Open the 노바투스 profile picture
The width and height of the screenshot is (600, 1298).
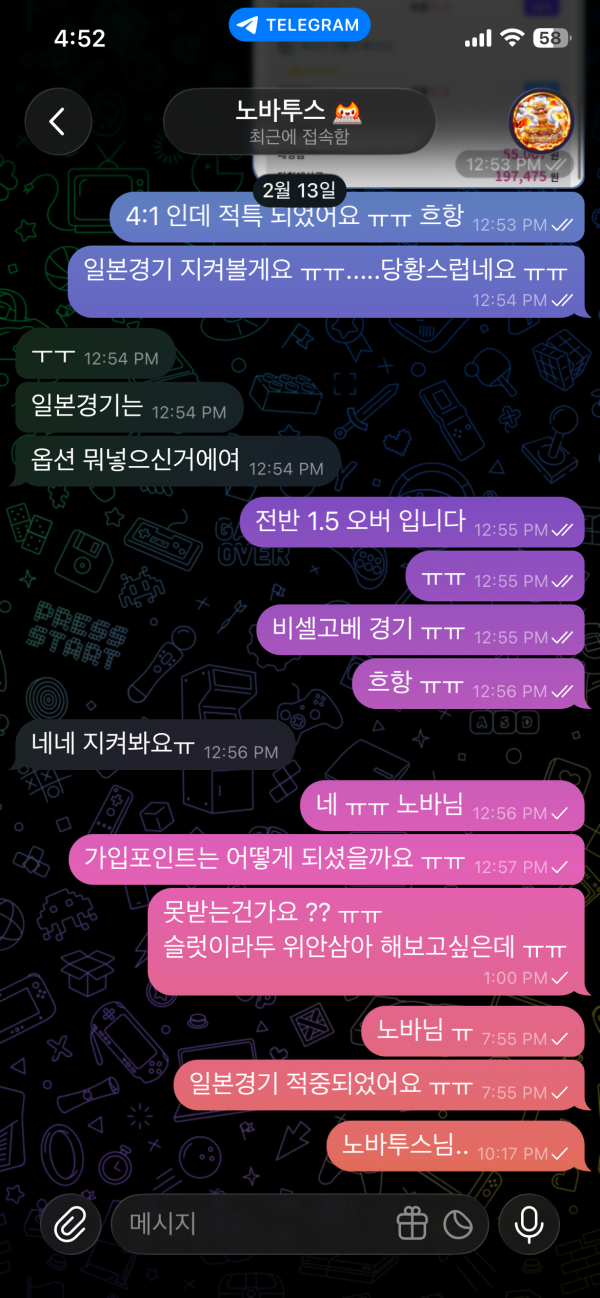(541, 122)
